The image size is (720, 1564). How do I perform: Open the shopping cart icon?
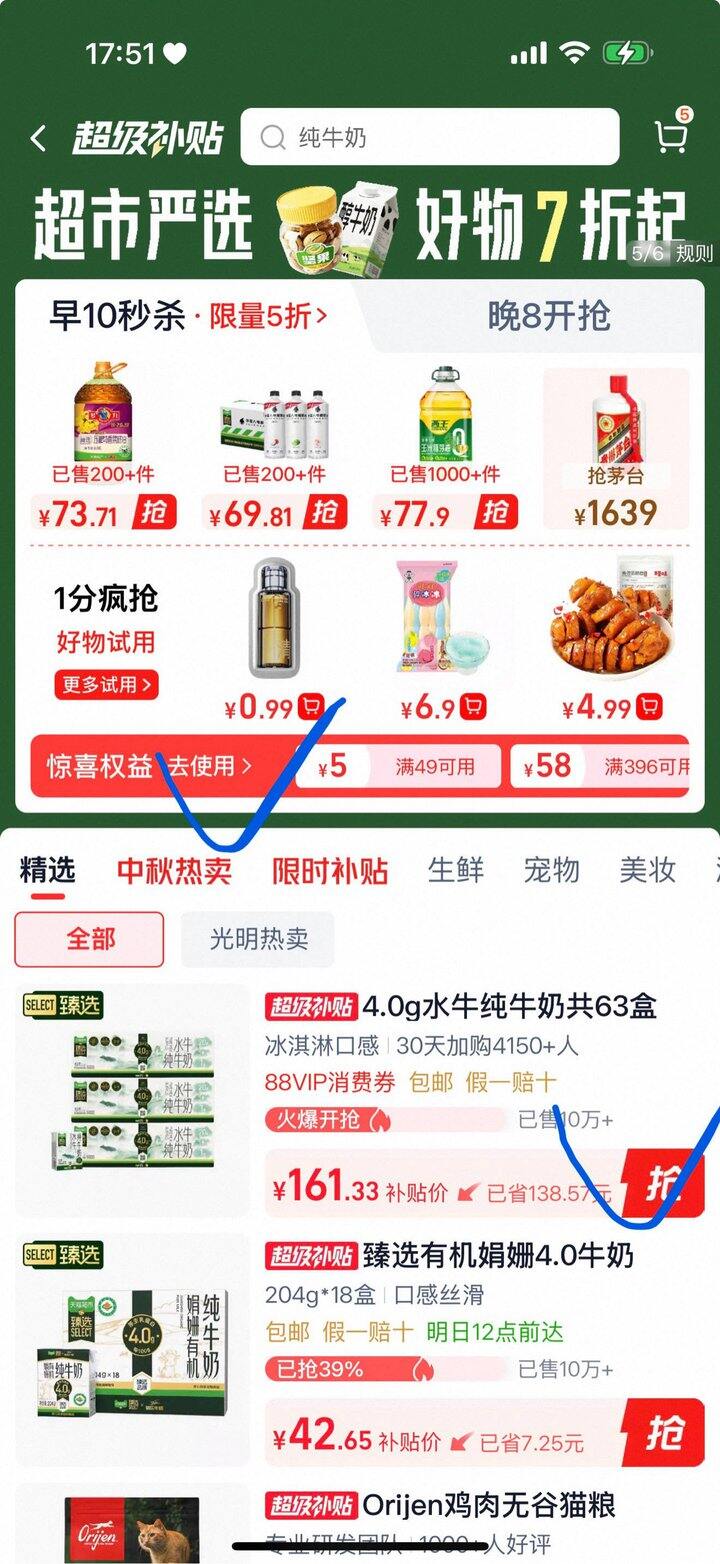point(670,136)
